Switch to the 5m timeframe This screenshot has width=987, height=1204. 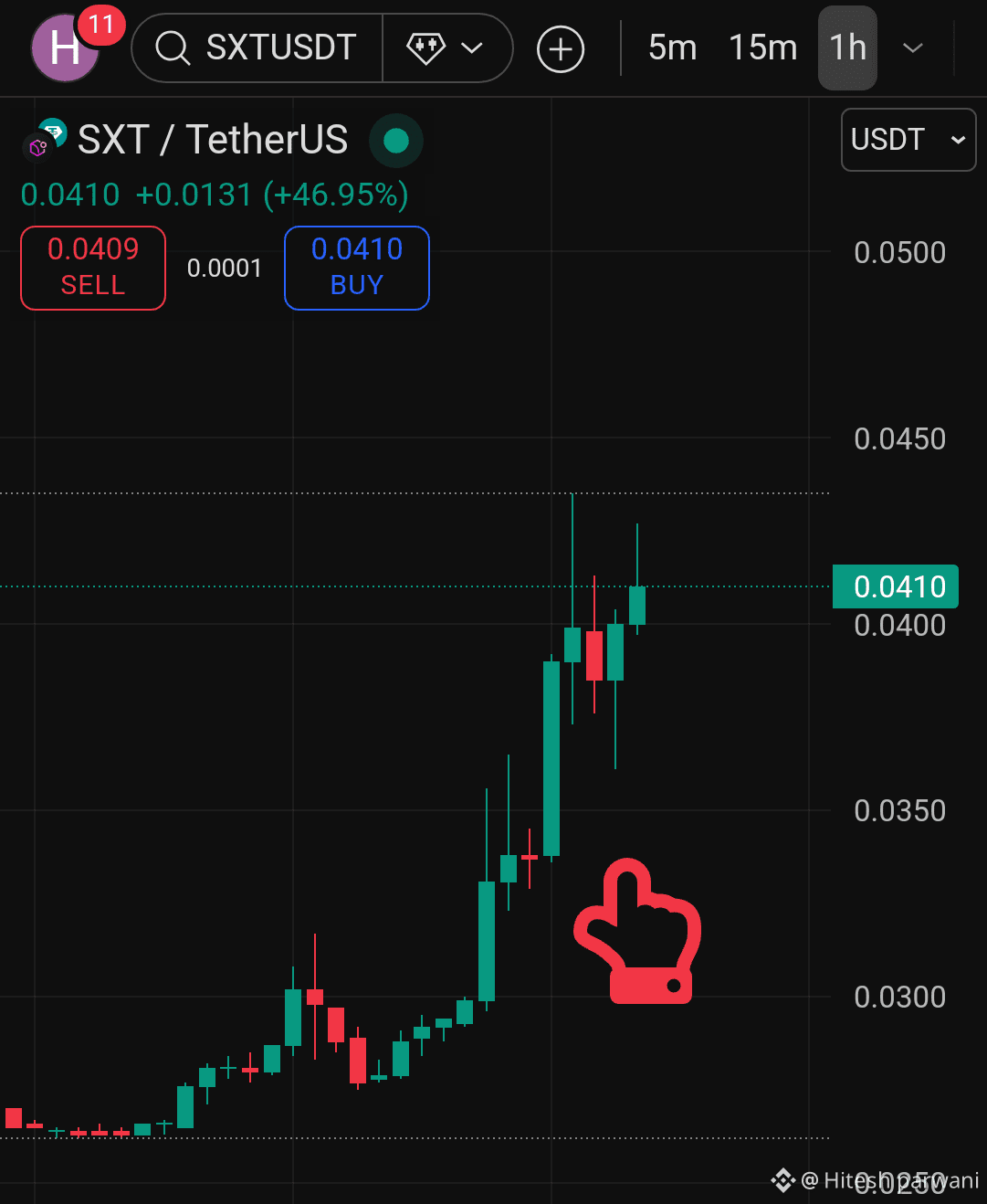672,48
